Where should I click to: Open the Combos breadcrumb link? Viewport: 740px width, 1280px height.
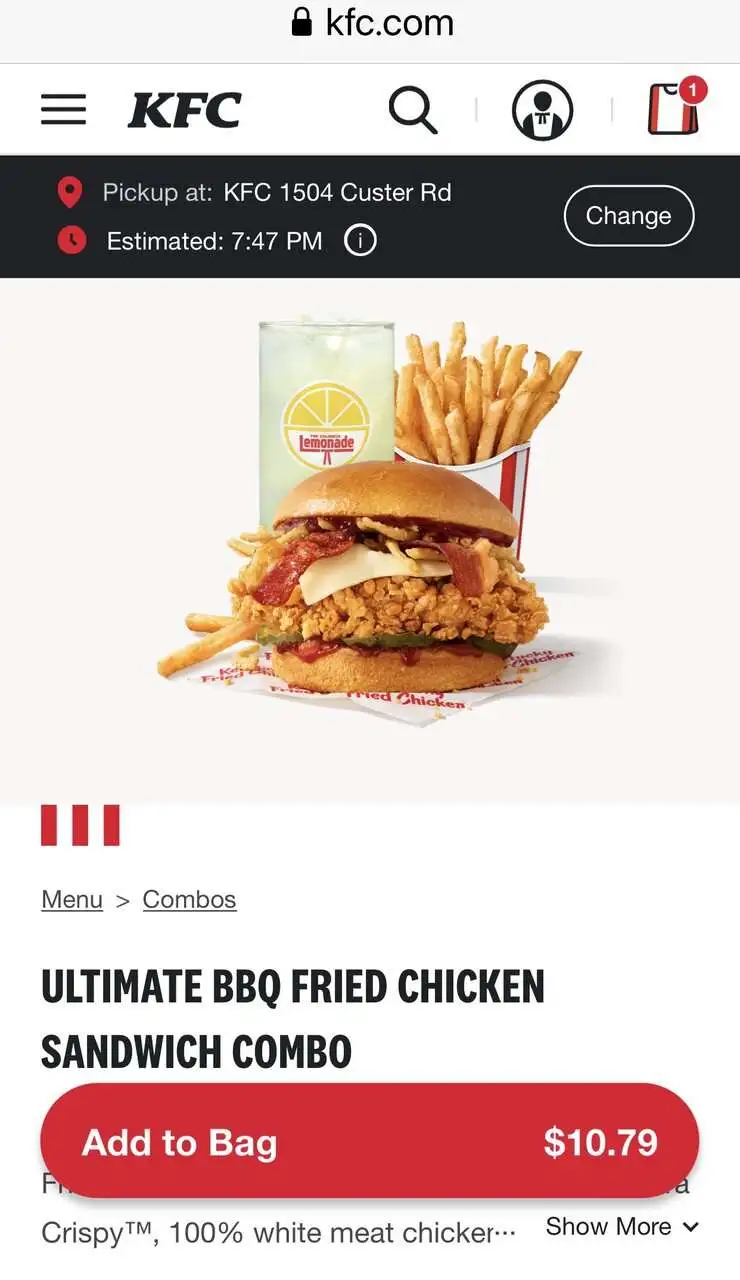click(189, 899)
